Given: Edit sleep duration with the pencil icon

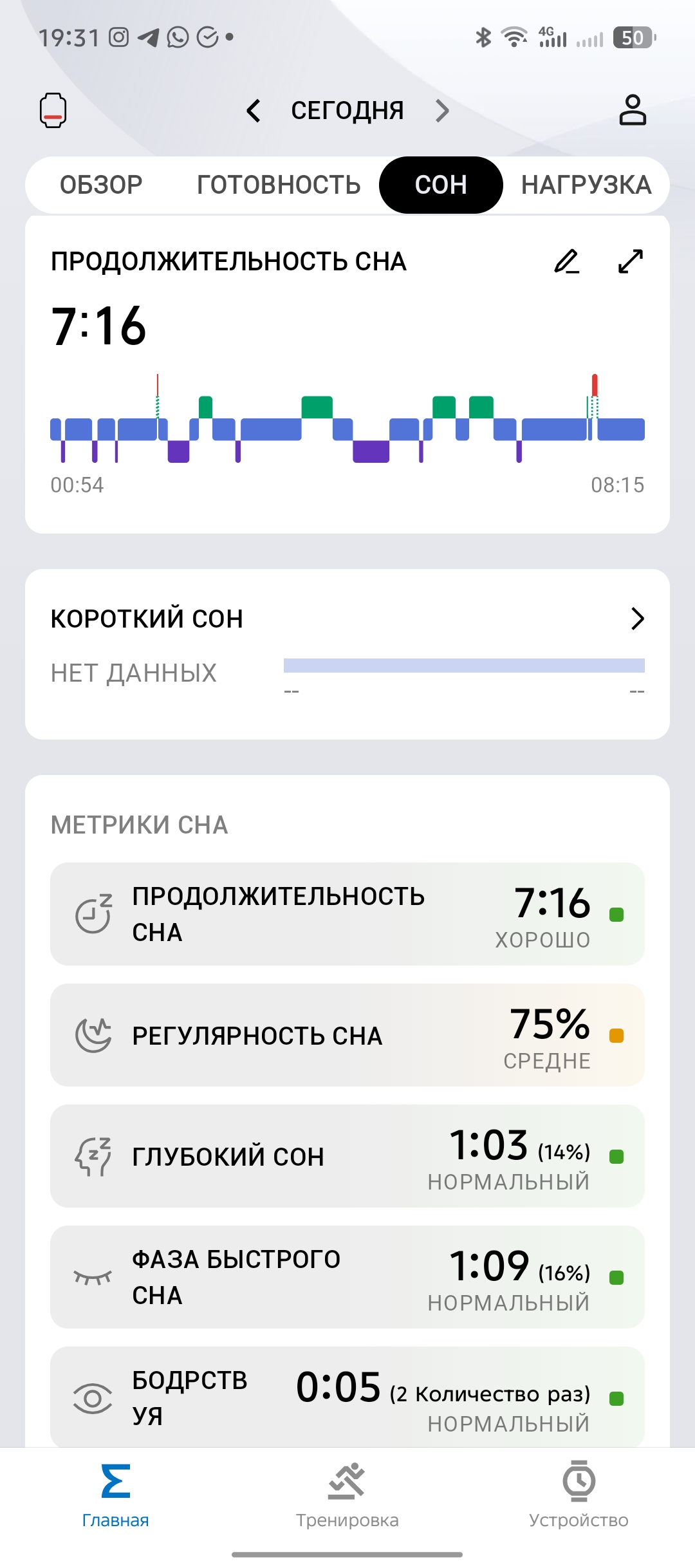Looking at the screenshot, I should [566, 261].
